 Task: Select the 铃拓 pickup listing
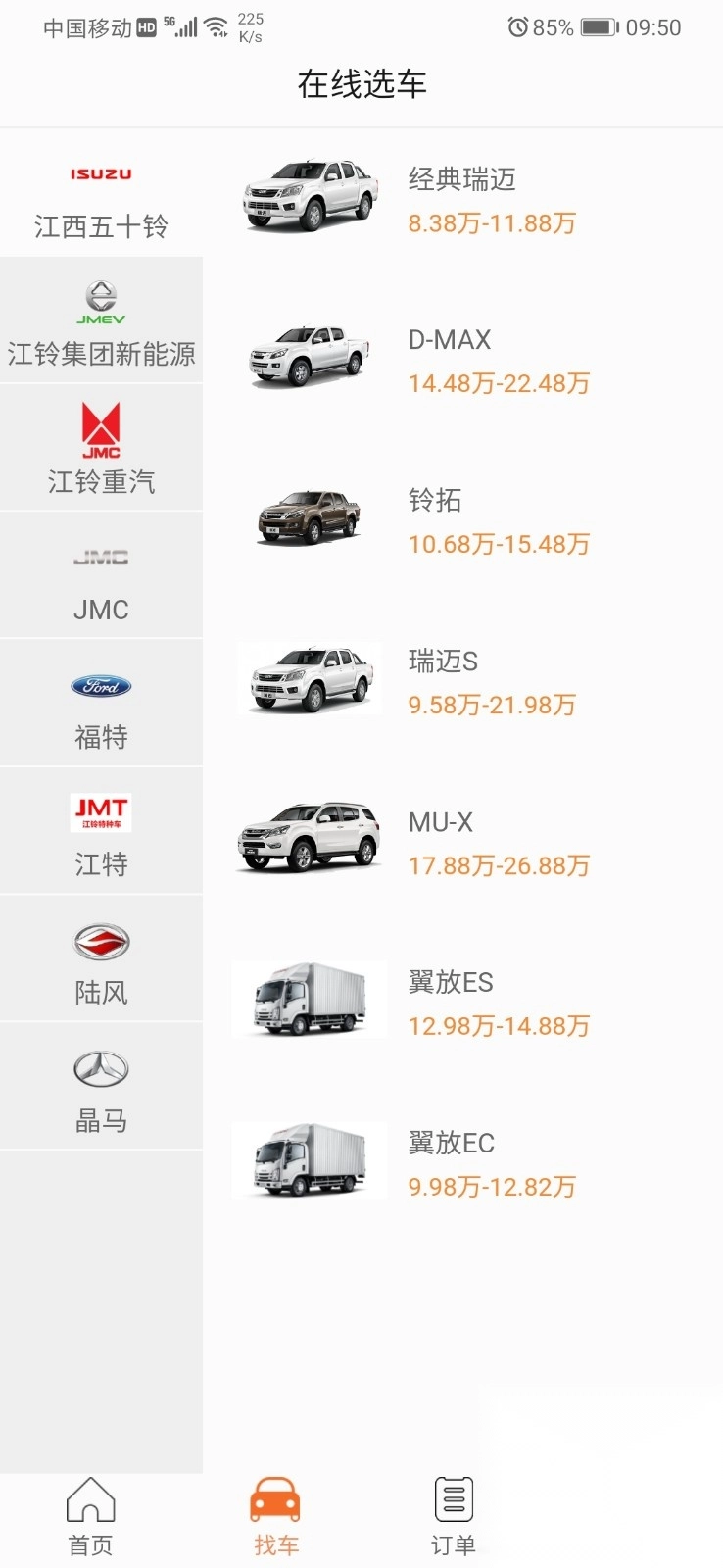pos(309,517)
